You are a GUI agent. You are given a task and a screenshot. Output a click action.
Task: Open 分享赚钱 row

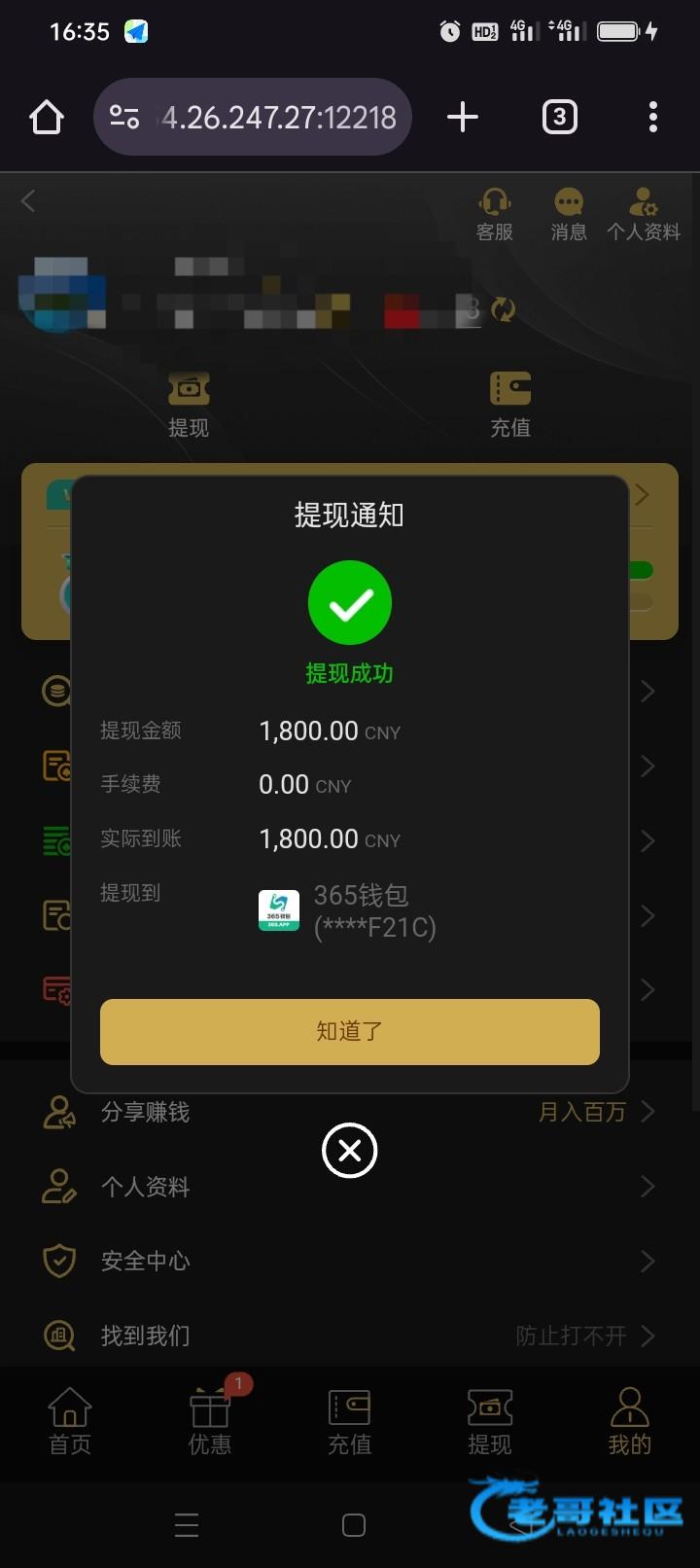pyautogui.click(x=349, y=1112)
